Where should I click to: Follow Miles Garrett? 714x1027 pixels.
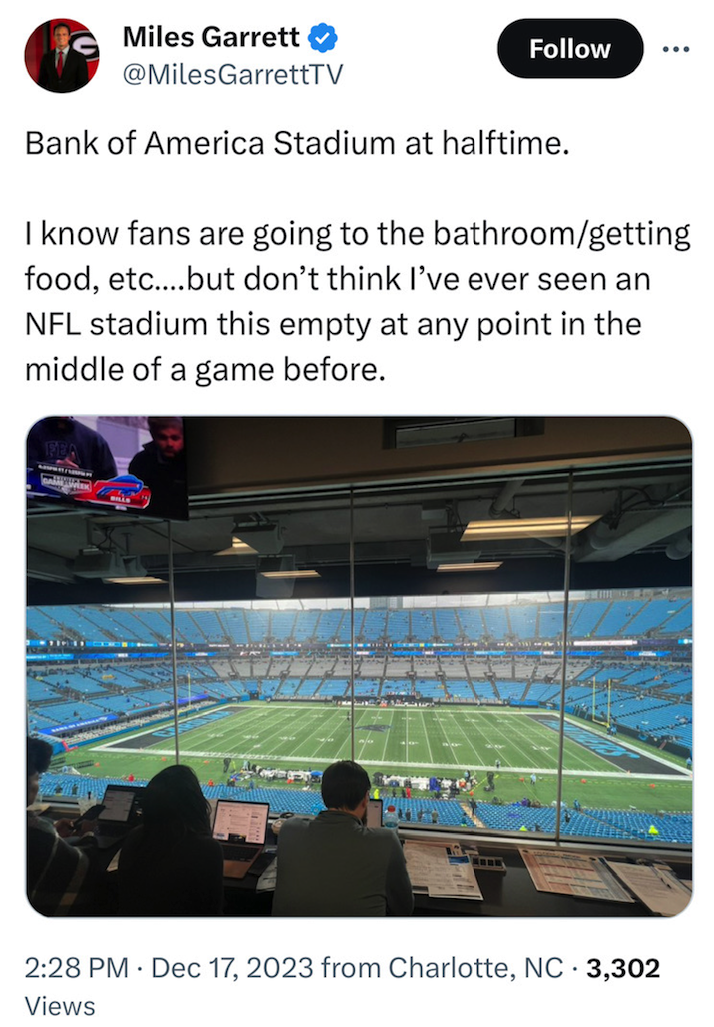(x=569, y=48)
